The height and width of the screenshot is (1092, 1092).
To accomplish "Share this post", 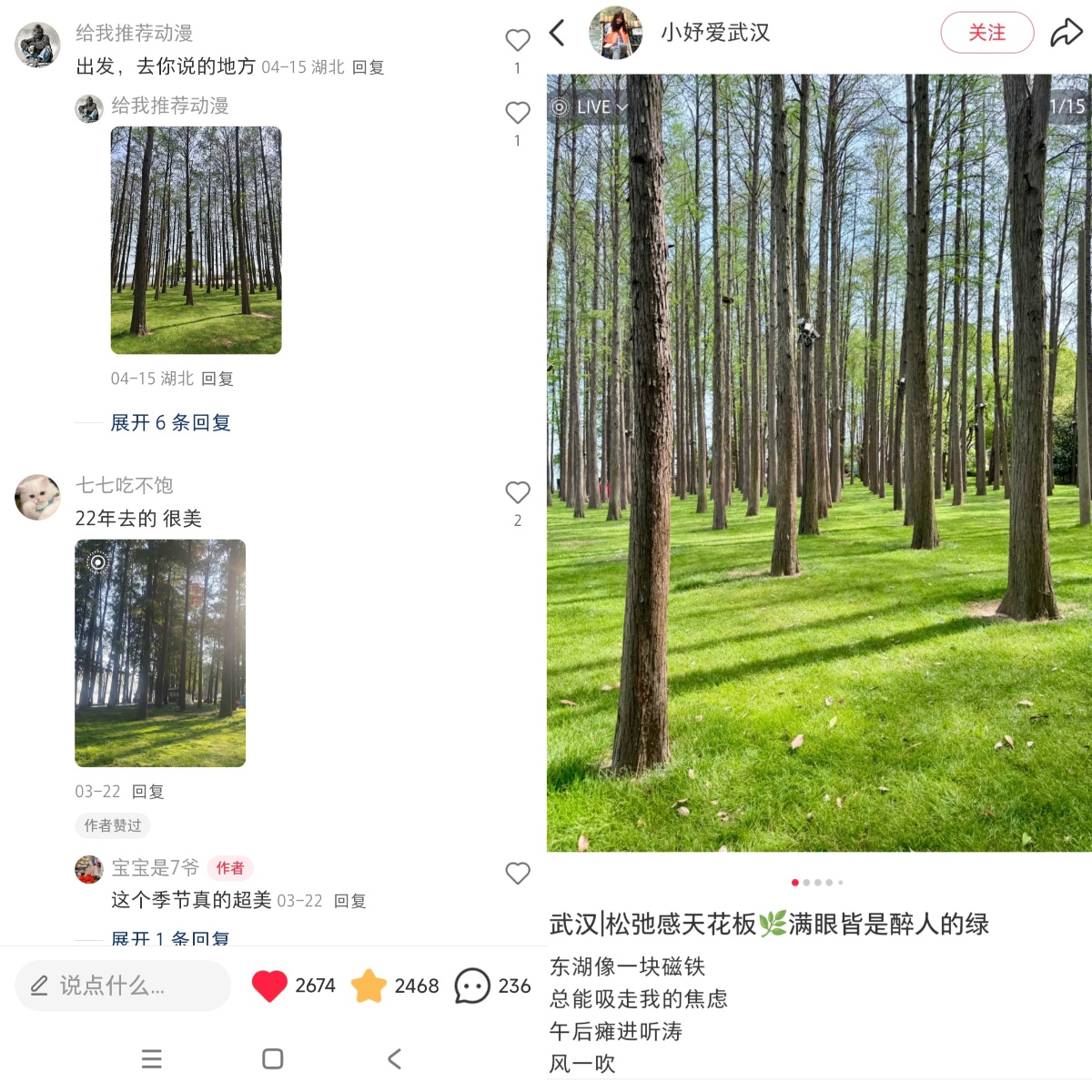I will 1066,33.
